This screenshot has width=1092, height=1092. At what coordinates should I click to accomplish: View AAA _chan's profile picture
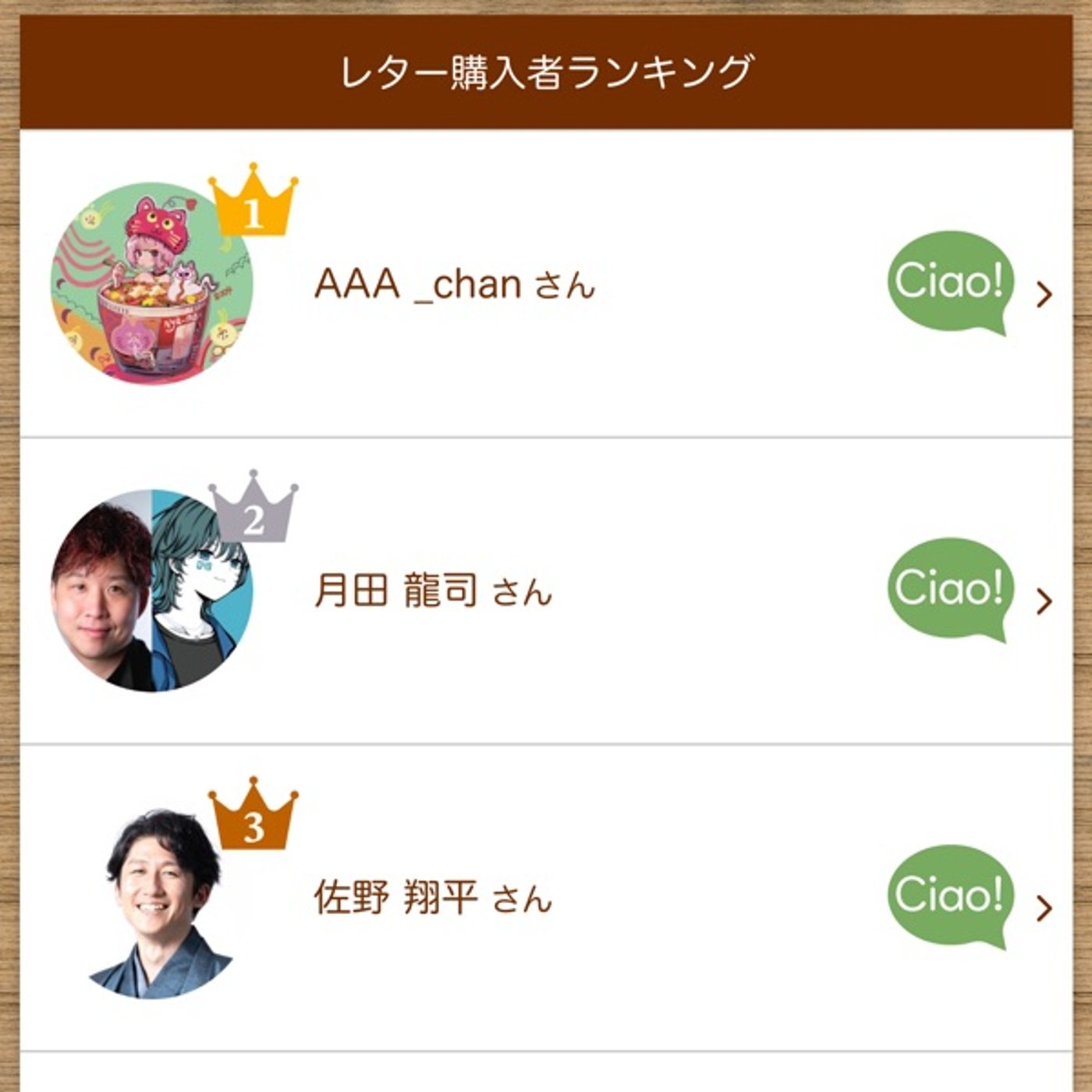(152, 284)
